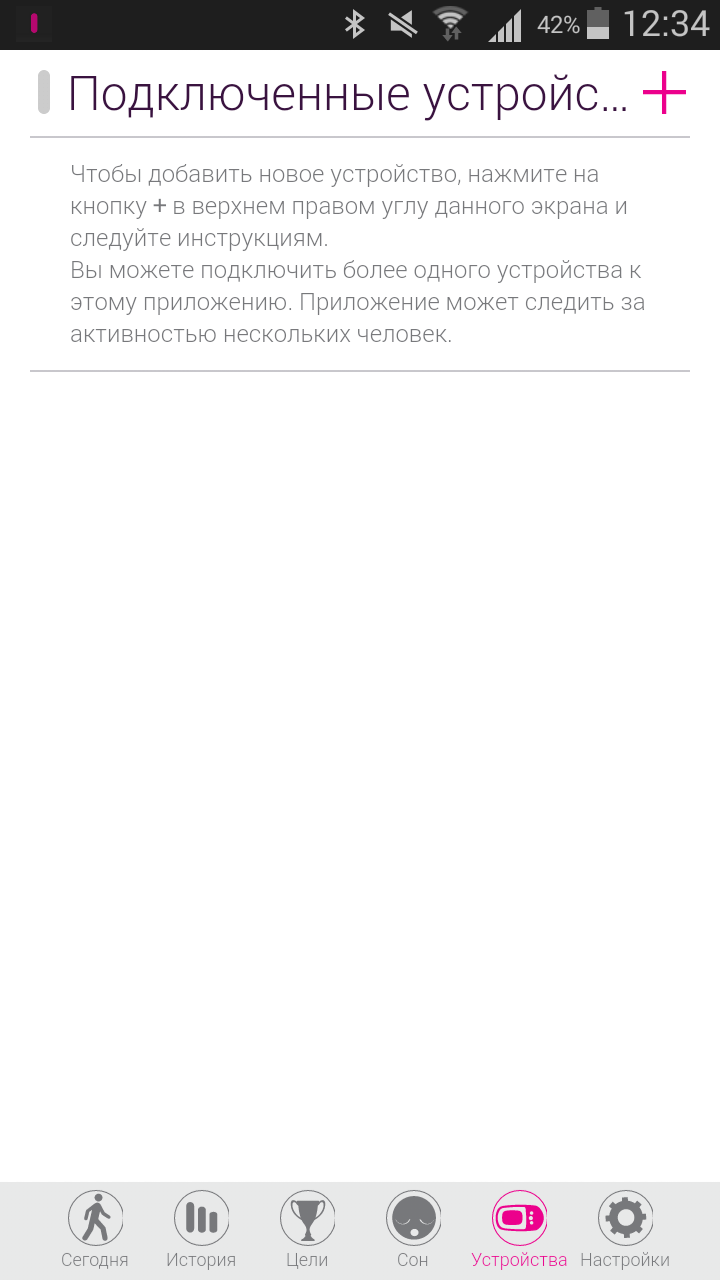Open the Настройки tab
Image resolution: width=720 pixels, height=1280 pixels.
click(x=625, y=1229)
